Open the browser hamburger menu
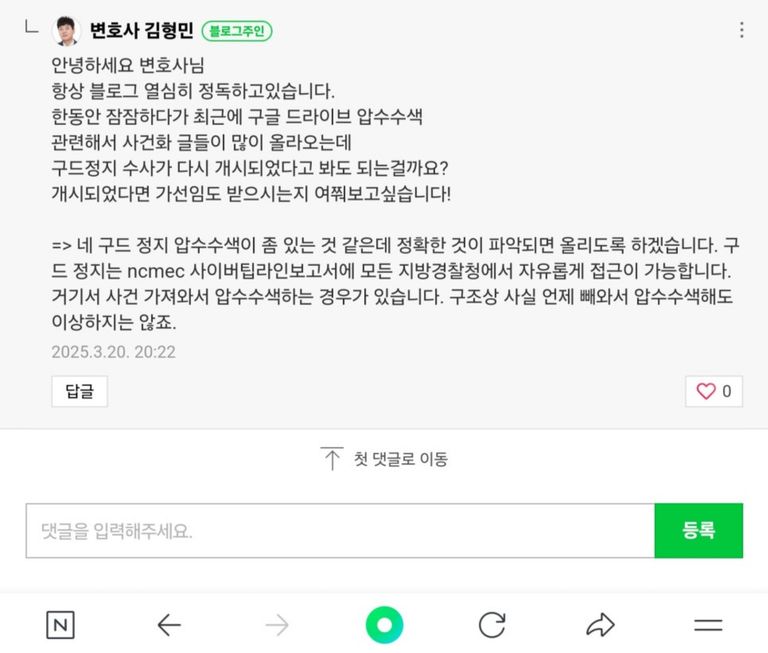 [x=708, y=625]
